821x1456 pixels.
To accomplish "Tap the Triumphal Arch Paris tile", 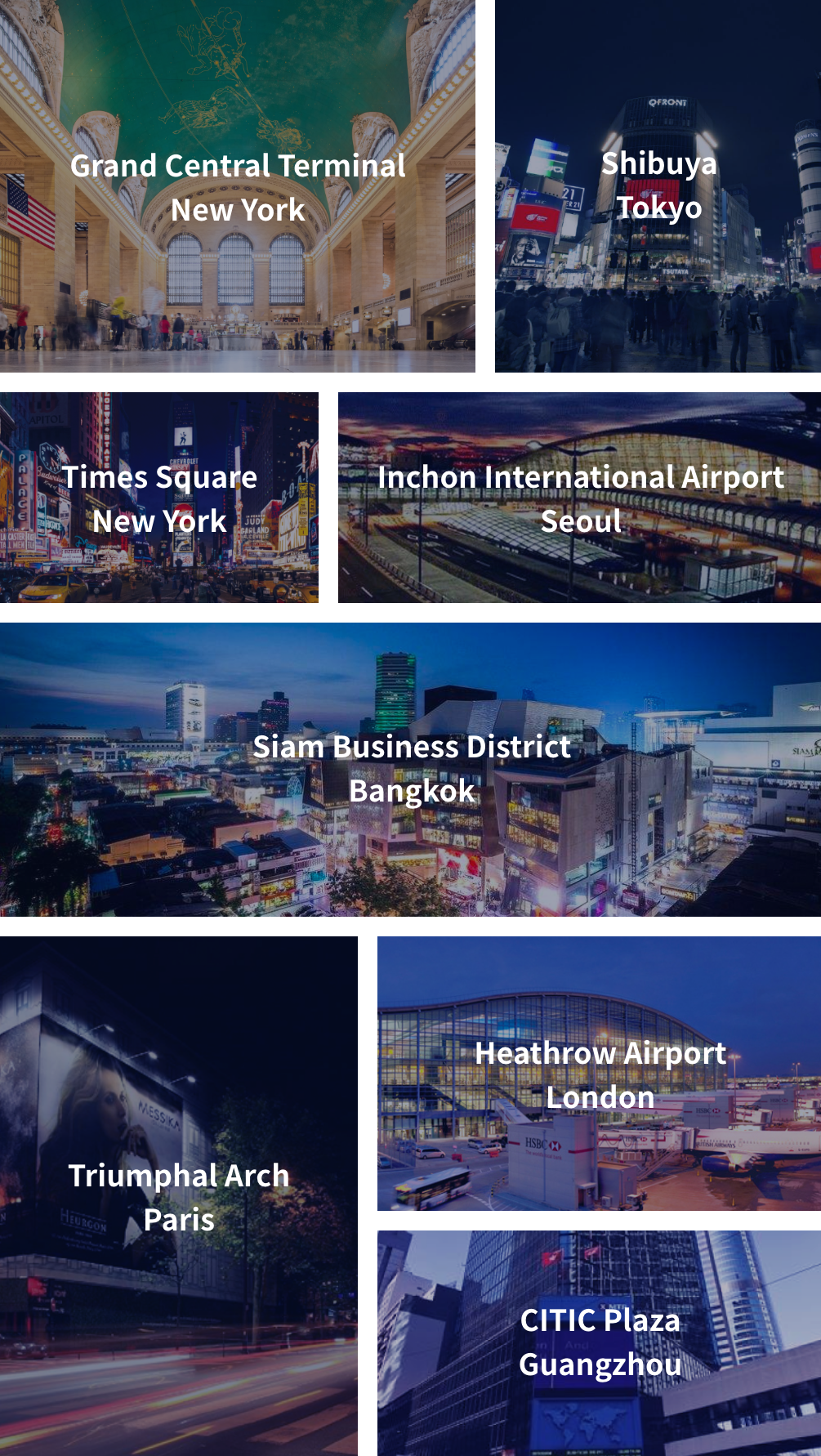I will [x=178, y=1197].
